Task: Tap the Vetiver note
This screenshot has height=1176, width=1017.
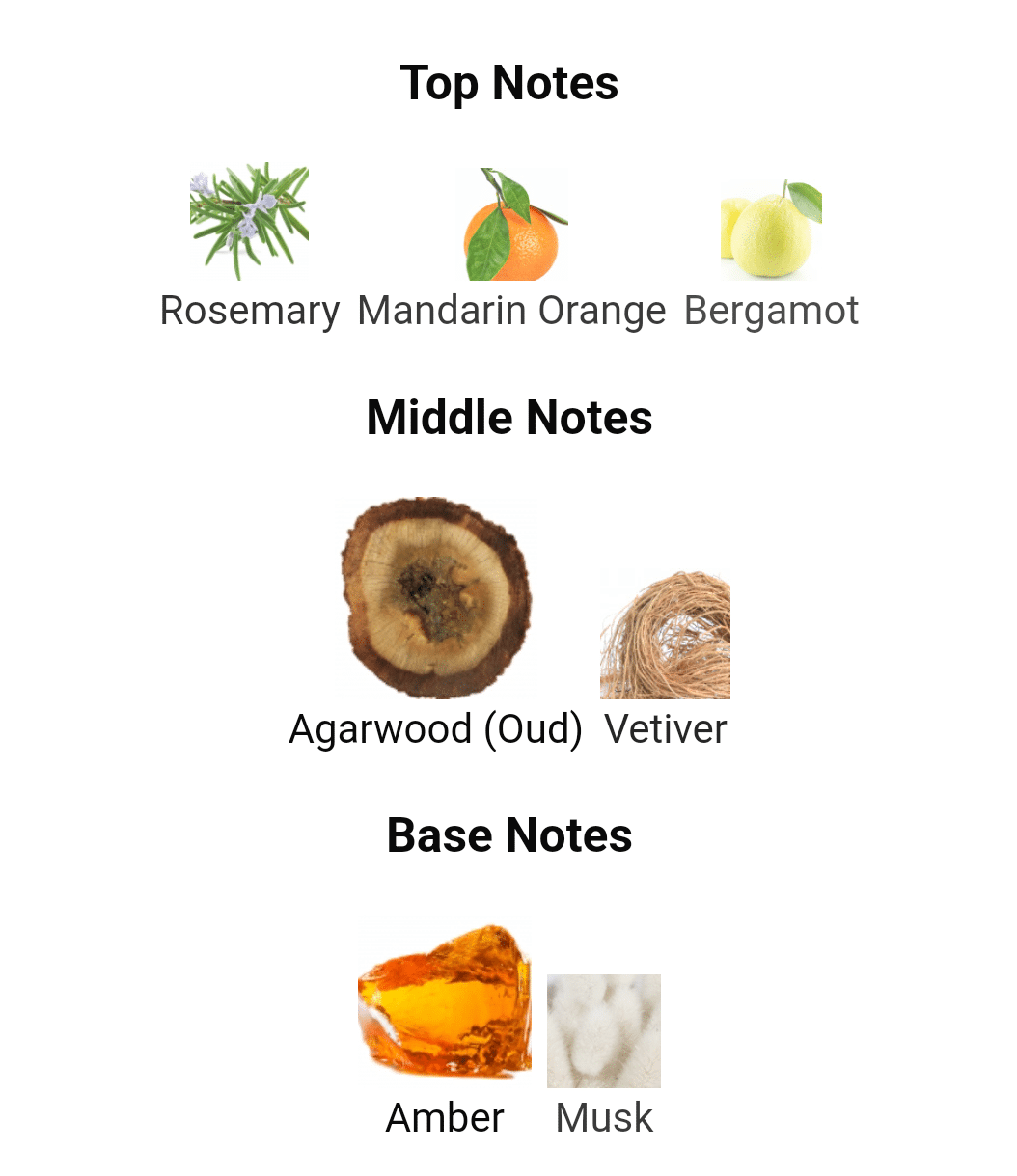Action: [666, 661]
